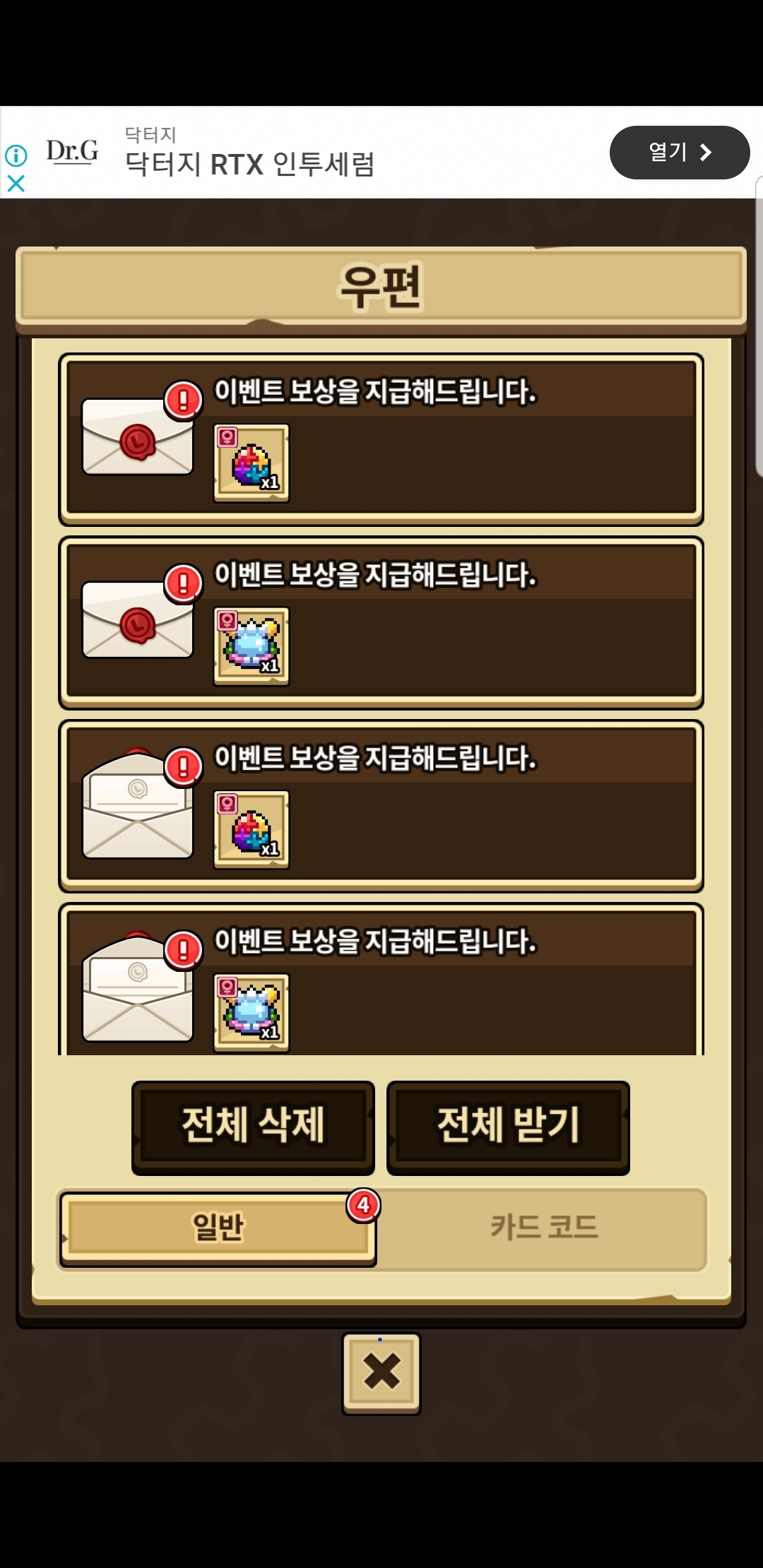Tap 전체 받기 to claim all rewards
Screen dimensions: 763x1568
point(508,1127)
